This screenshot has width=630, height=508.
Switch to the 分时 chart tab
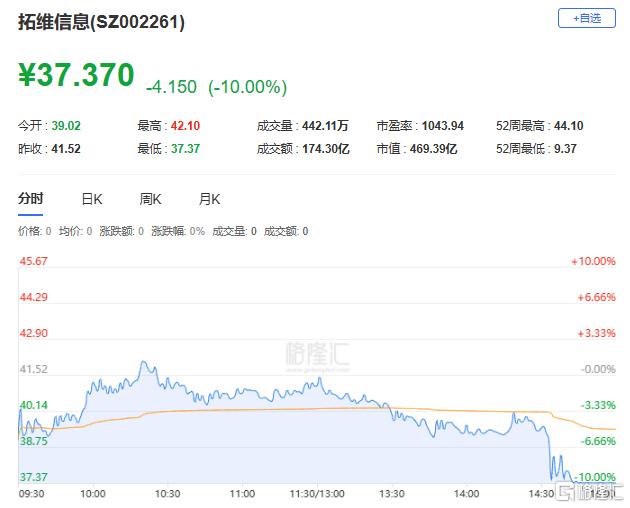31,198
